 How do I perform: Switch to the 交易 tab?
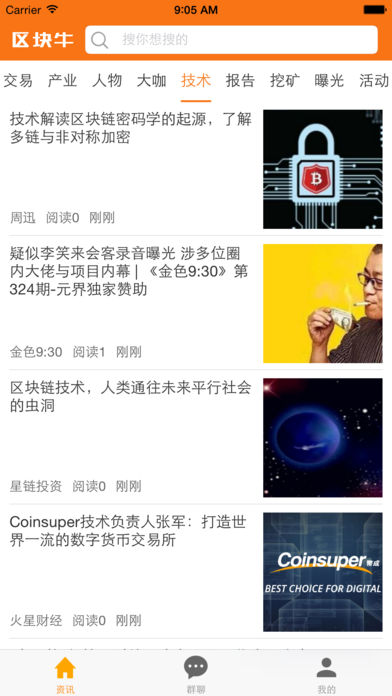tap(18, 81)
